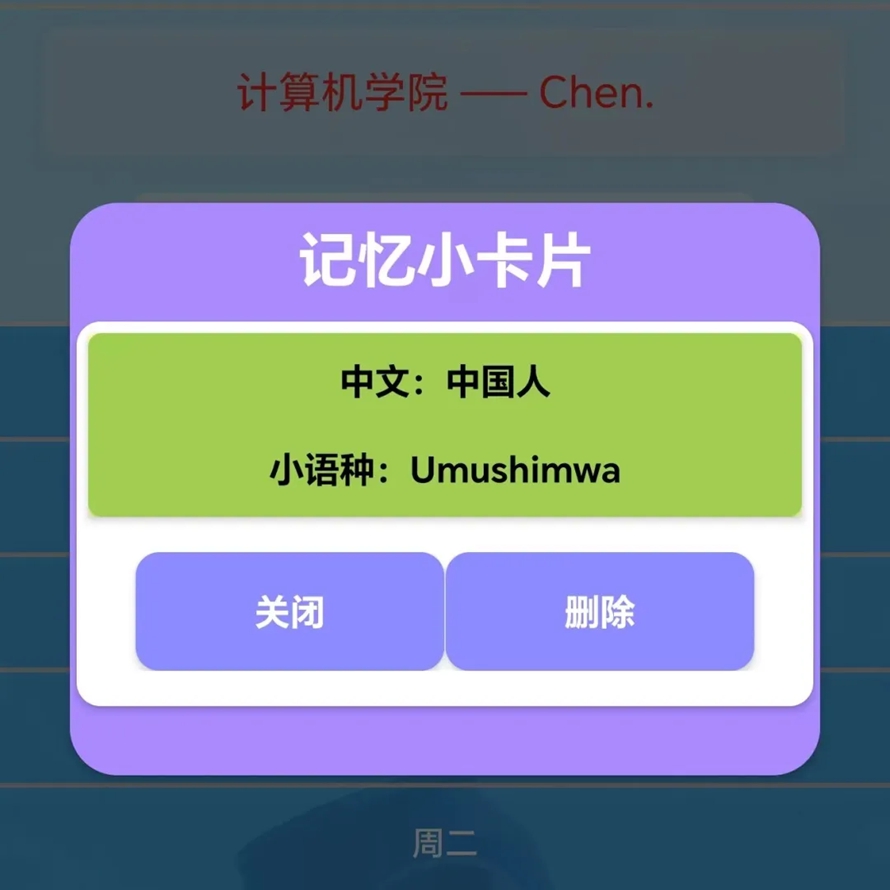890x890 pixels.
Task: Close the memory card dialog with 关闭
Action: pyautogui.click(x=289, y=611)
